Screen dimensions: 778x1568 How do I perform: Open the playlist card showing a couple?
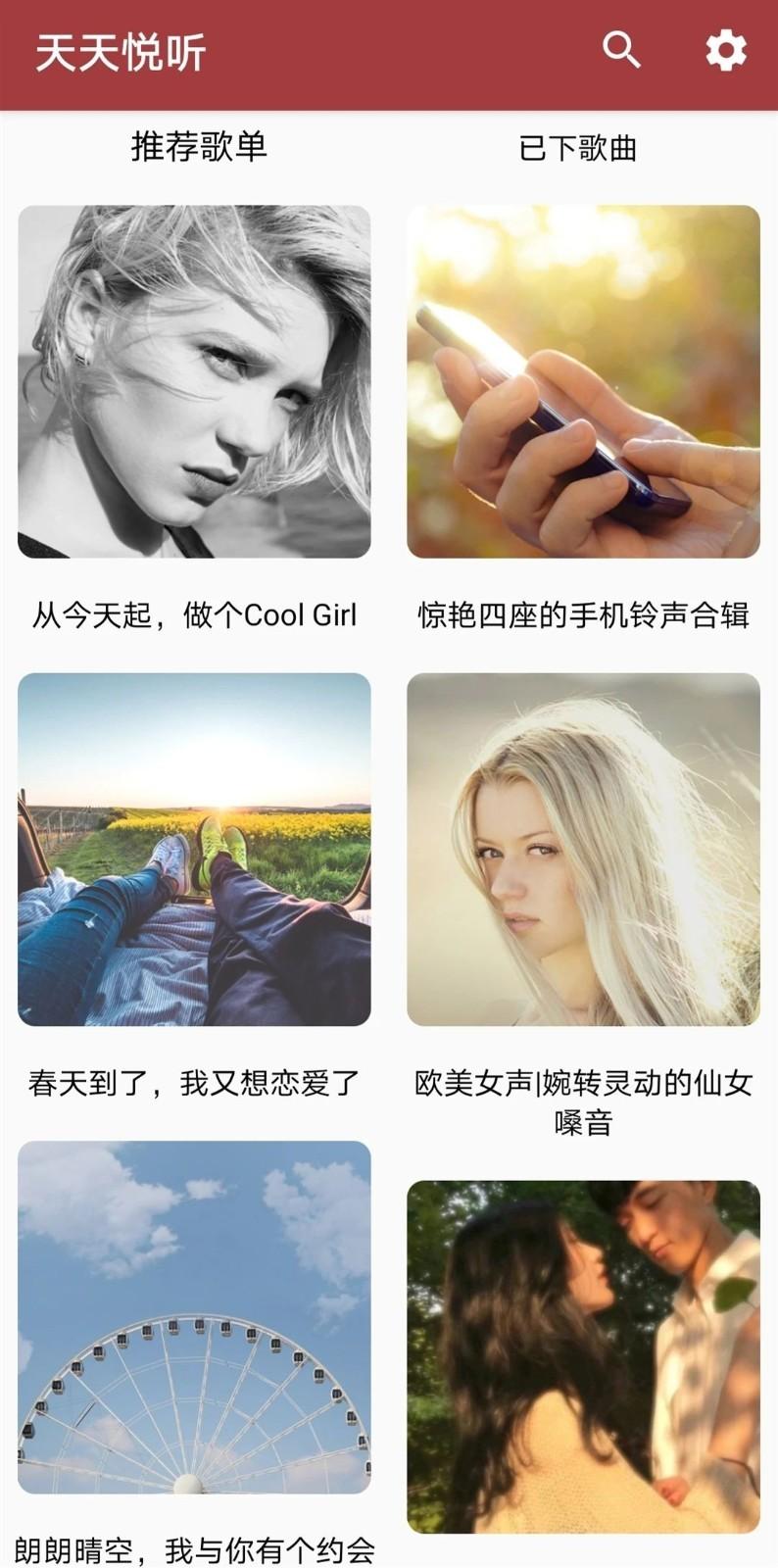click(x=583, y=1356)
